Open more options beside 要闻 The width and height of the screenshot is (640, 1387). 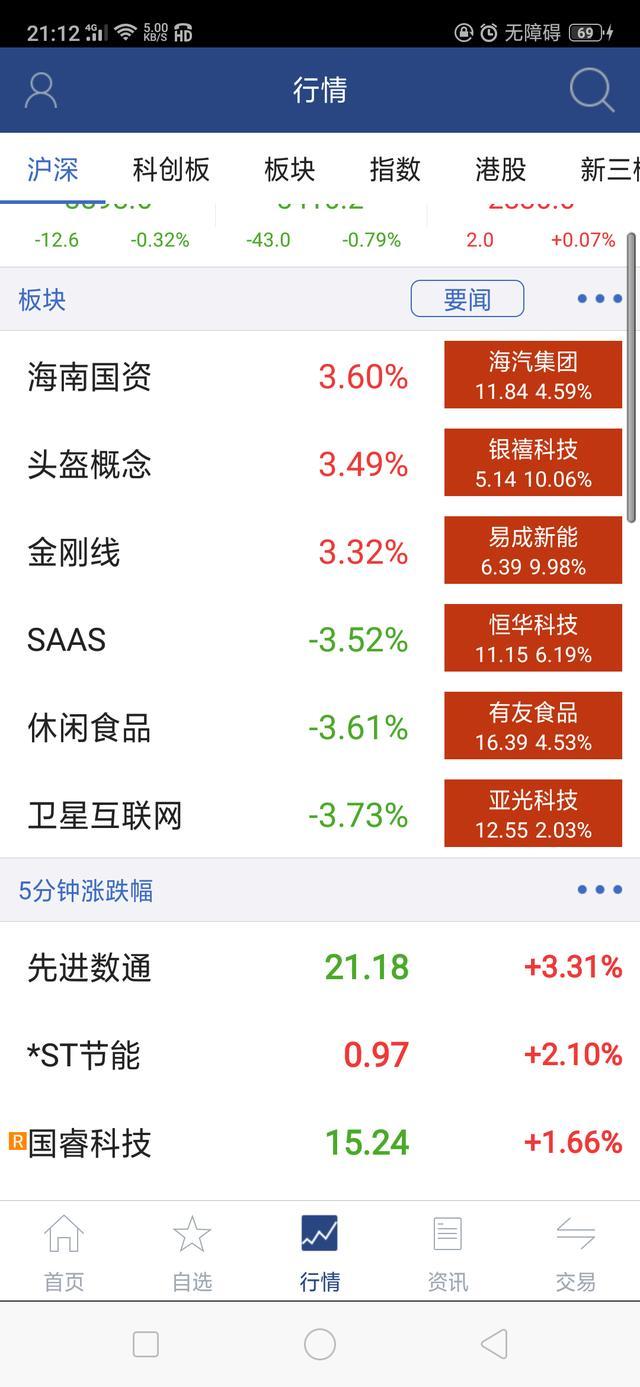pyautogui.click(x=600, y=299)
